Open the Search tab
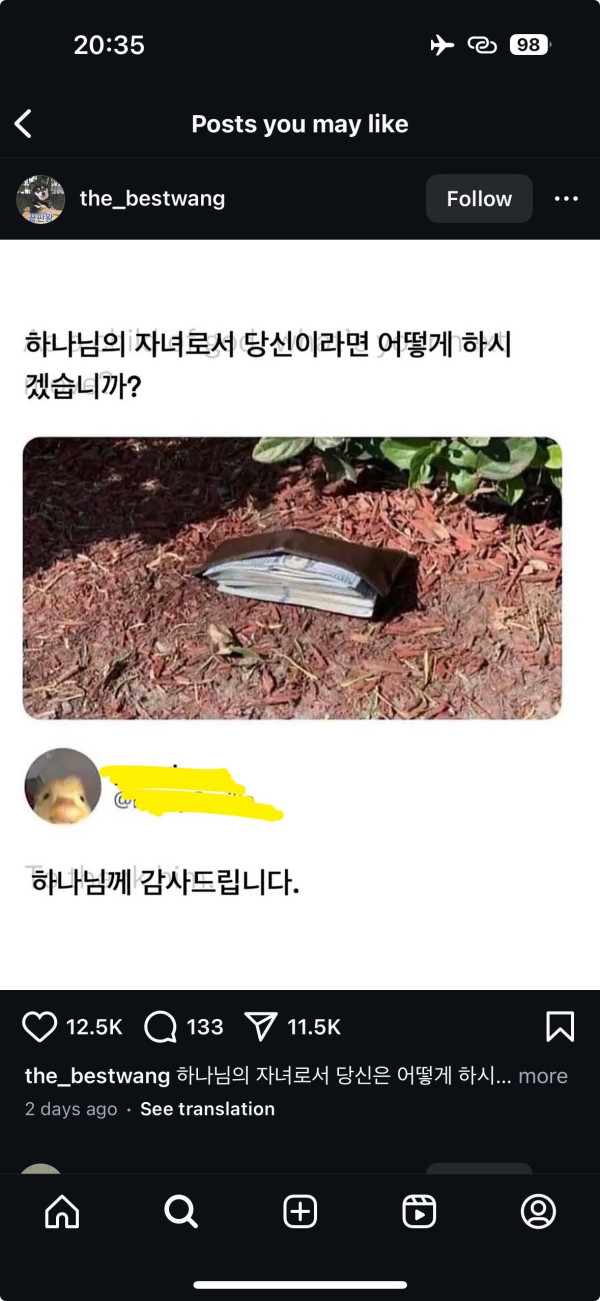This screenshot has width=600, height=1301. [181, 1212]
